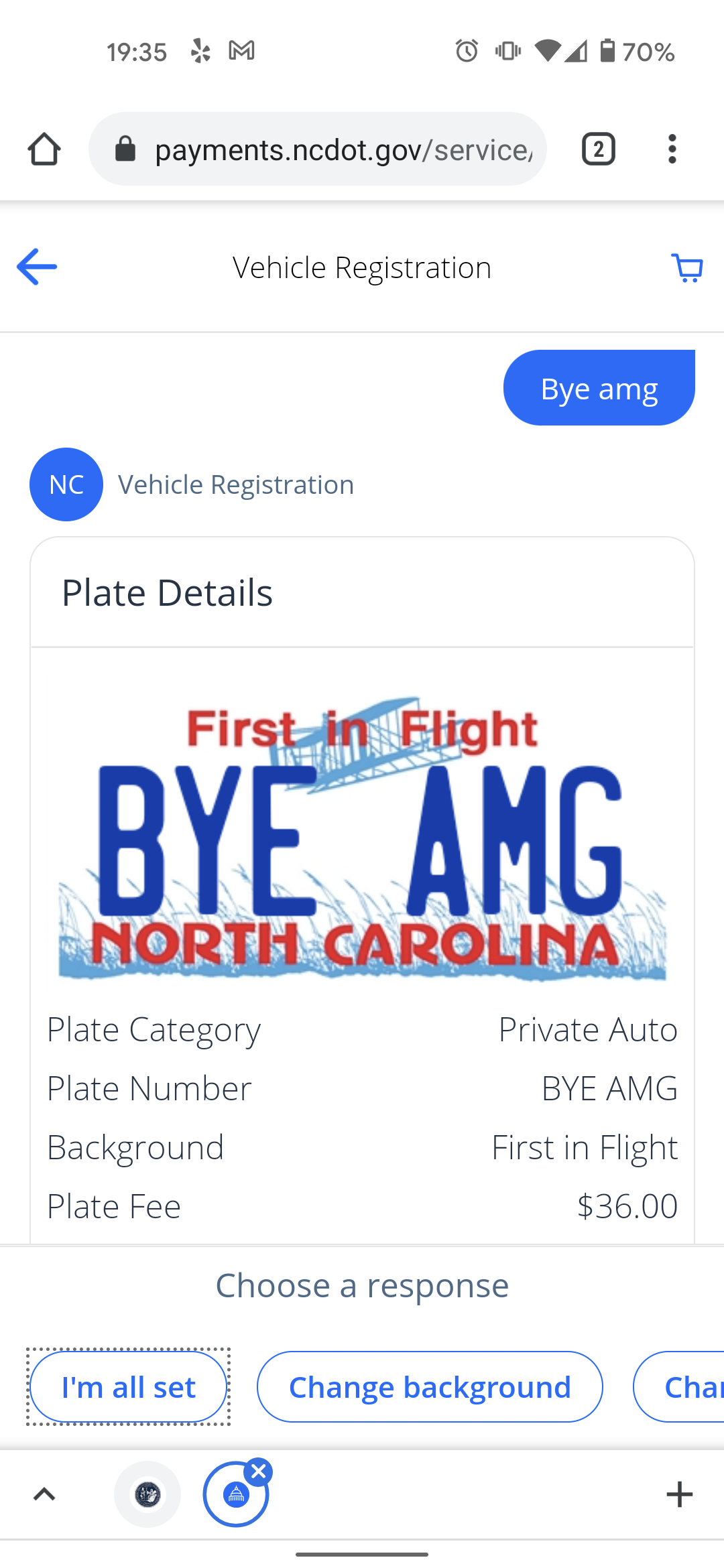Tap the plus icon in the bottom bar
The height and width of the screenshot is (1568, 724).
(x=679, y=1494)
